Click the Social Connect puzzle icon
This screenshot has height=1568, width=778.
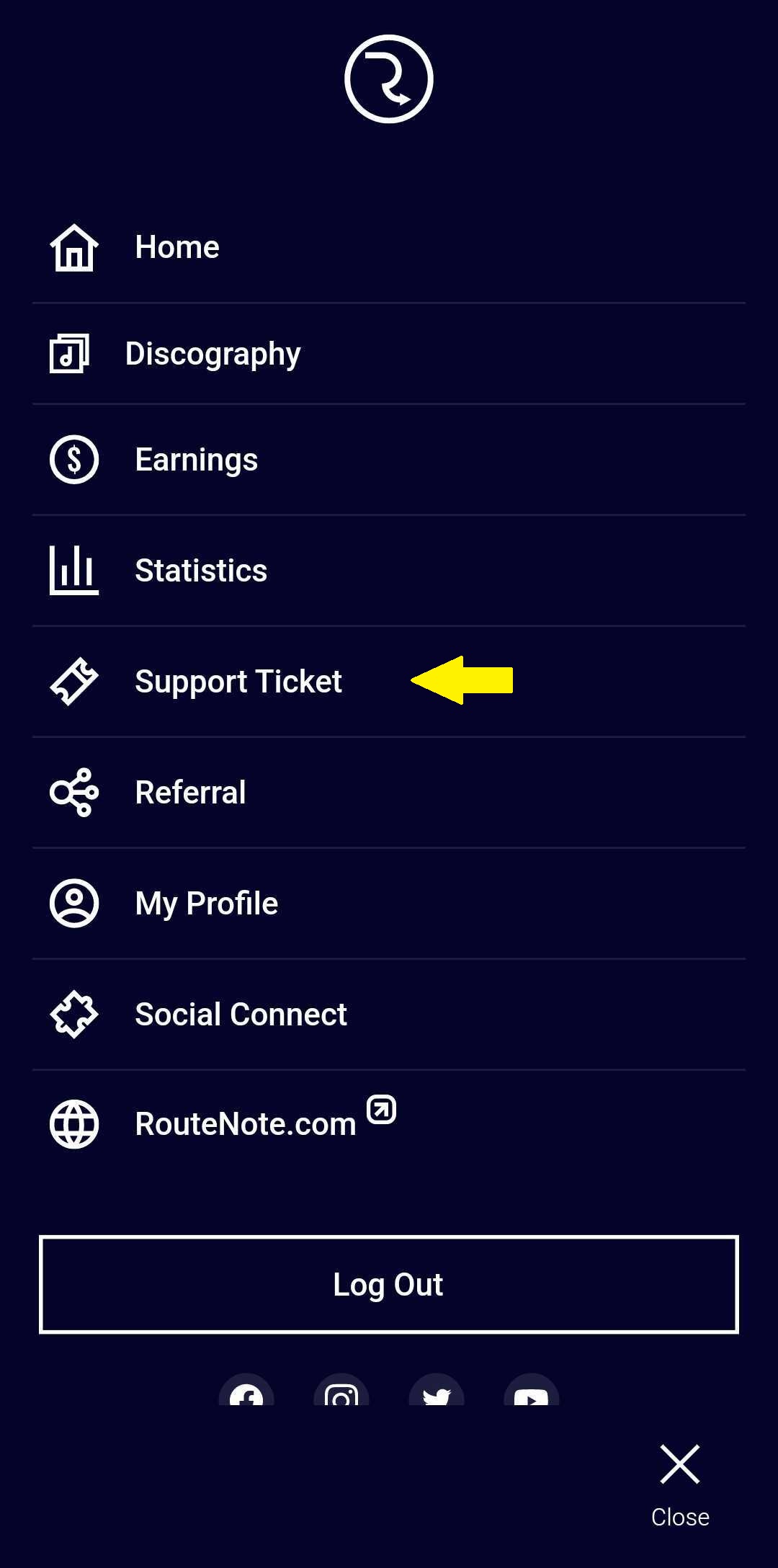(73, 1013)
